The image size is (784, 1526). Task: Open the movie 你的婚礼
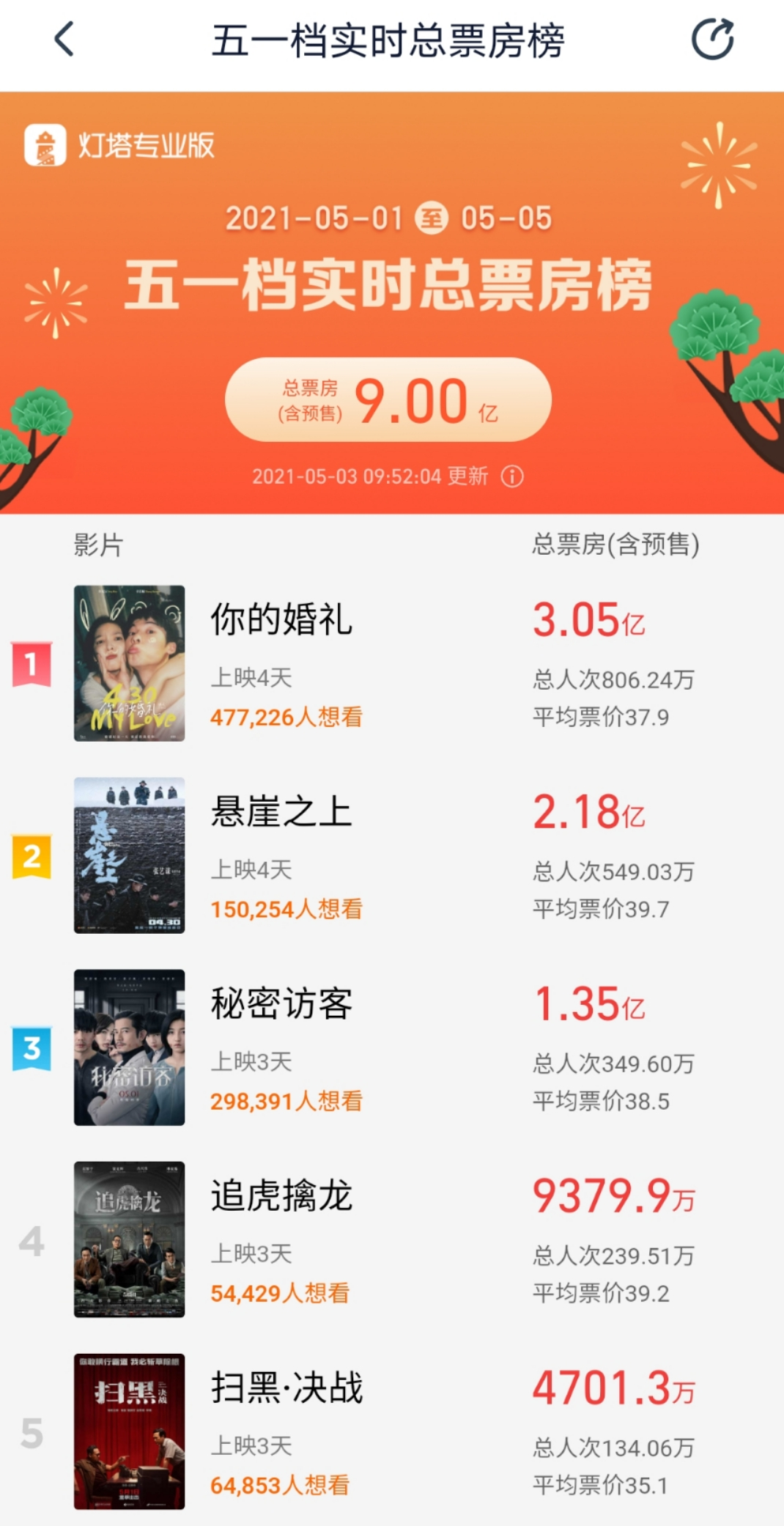(x=281, y=619)
